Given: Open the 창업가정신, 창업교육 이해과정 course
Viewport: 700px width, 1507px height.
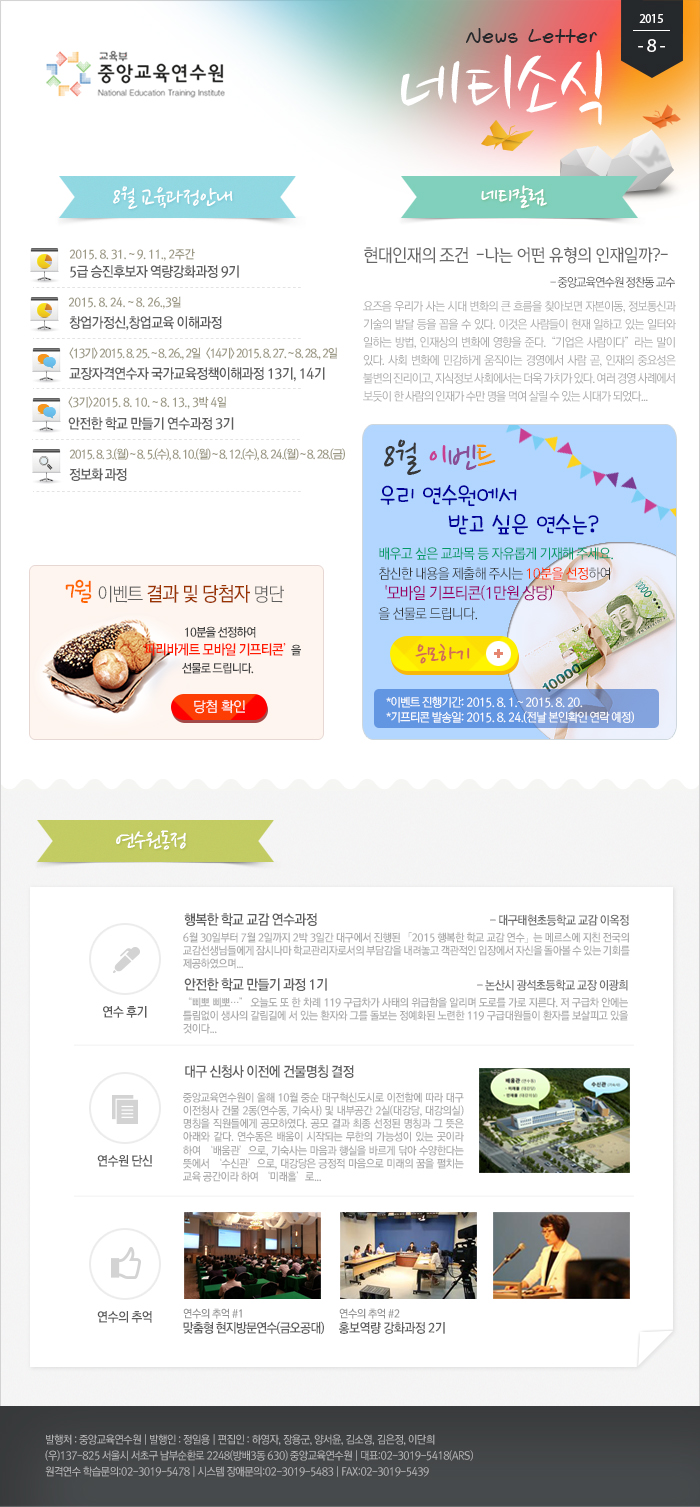Looking at the screenshot, I should (145, 322).
